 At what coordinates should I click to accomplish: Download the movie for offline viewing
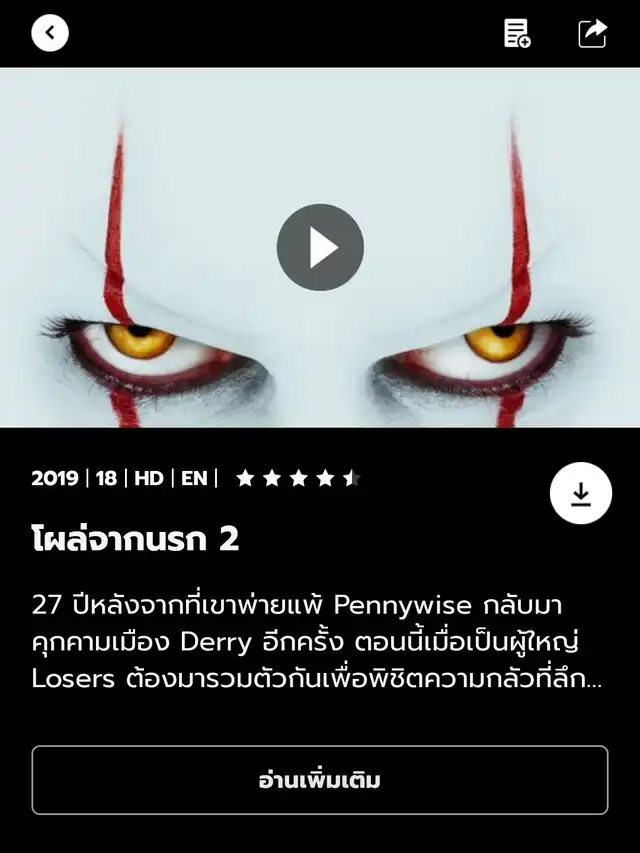[x=581, y=493]
